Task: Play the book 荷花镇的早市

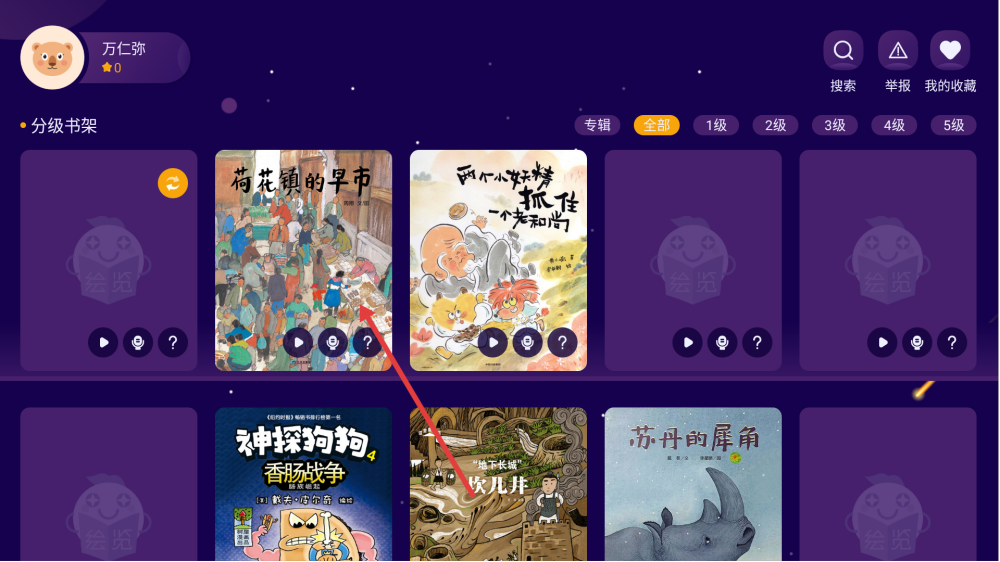Action: pos(298,343)
